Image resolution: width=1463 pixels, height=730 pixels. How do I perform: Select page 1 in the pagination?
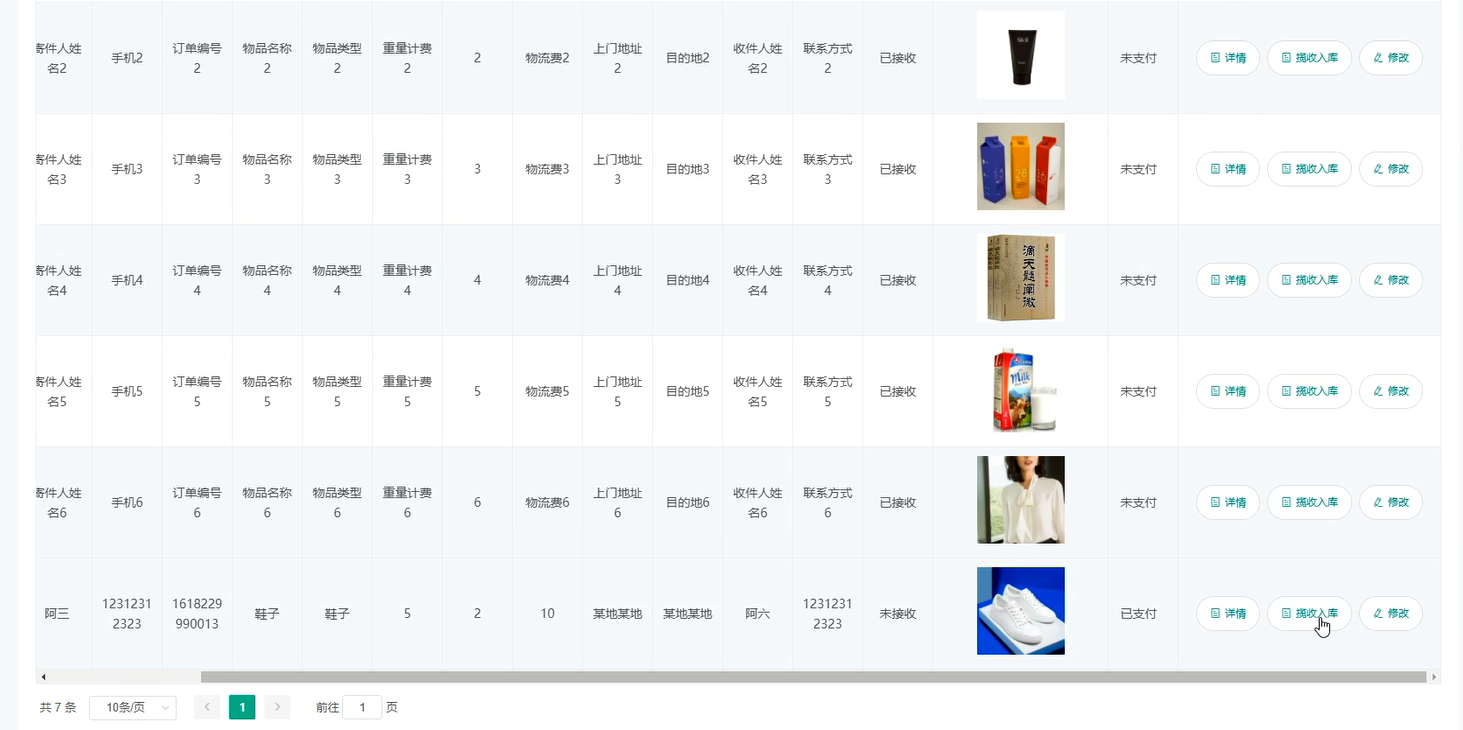(241, 707)
